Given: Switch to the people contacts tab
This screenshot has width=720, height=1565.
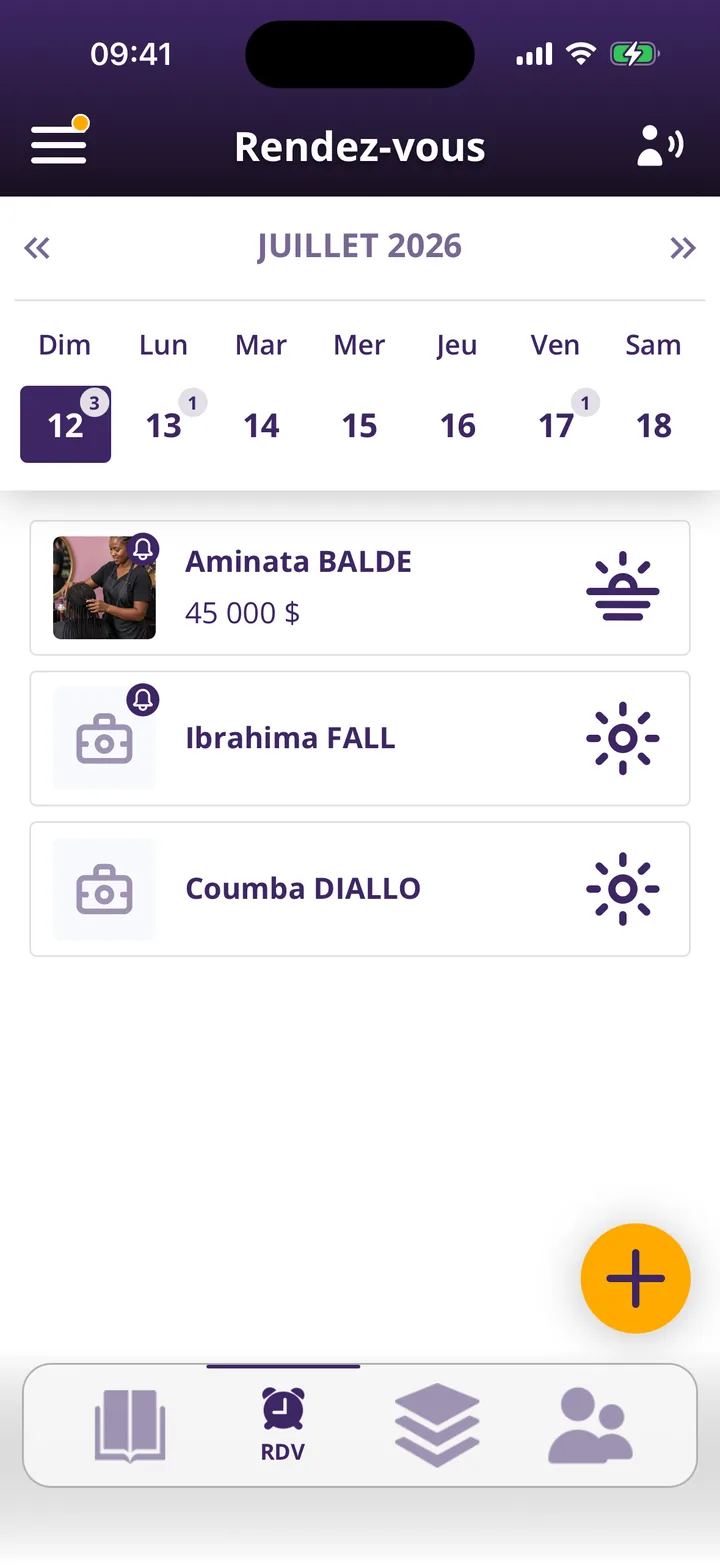Looking at the screenshot, I should pos(590,1425).
